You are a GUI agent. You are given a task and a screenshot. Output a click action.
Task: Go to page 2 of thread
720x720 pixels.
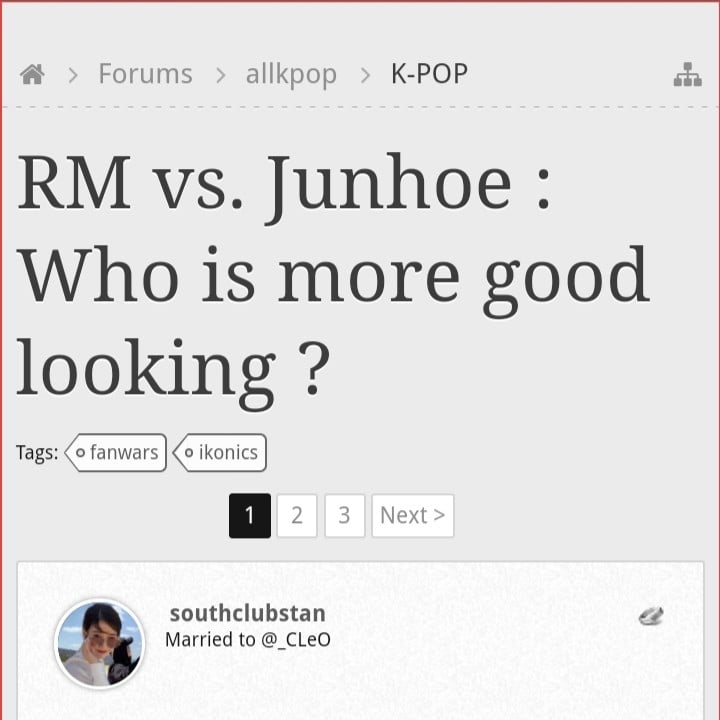297,516
